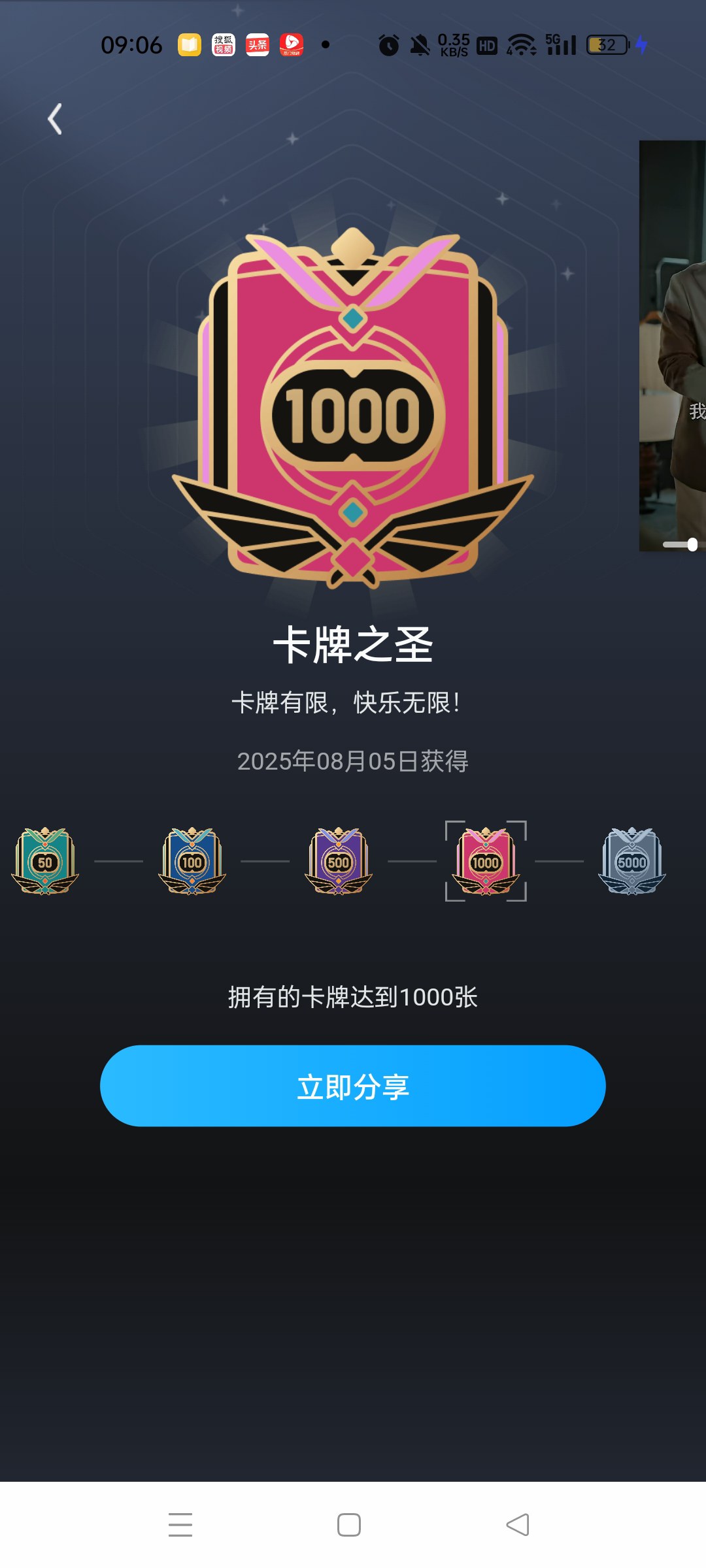Open recent apps from the navigation bar
Image resolution: width=706 pixels, height=1568 pixels.
(x=180, y=1524)
